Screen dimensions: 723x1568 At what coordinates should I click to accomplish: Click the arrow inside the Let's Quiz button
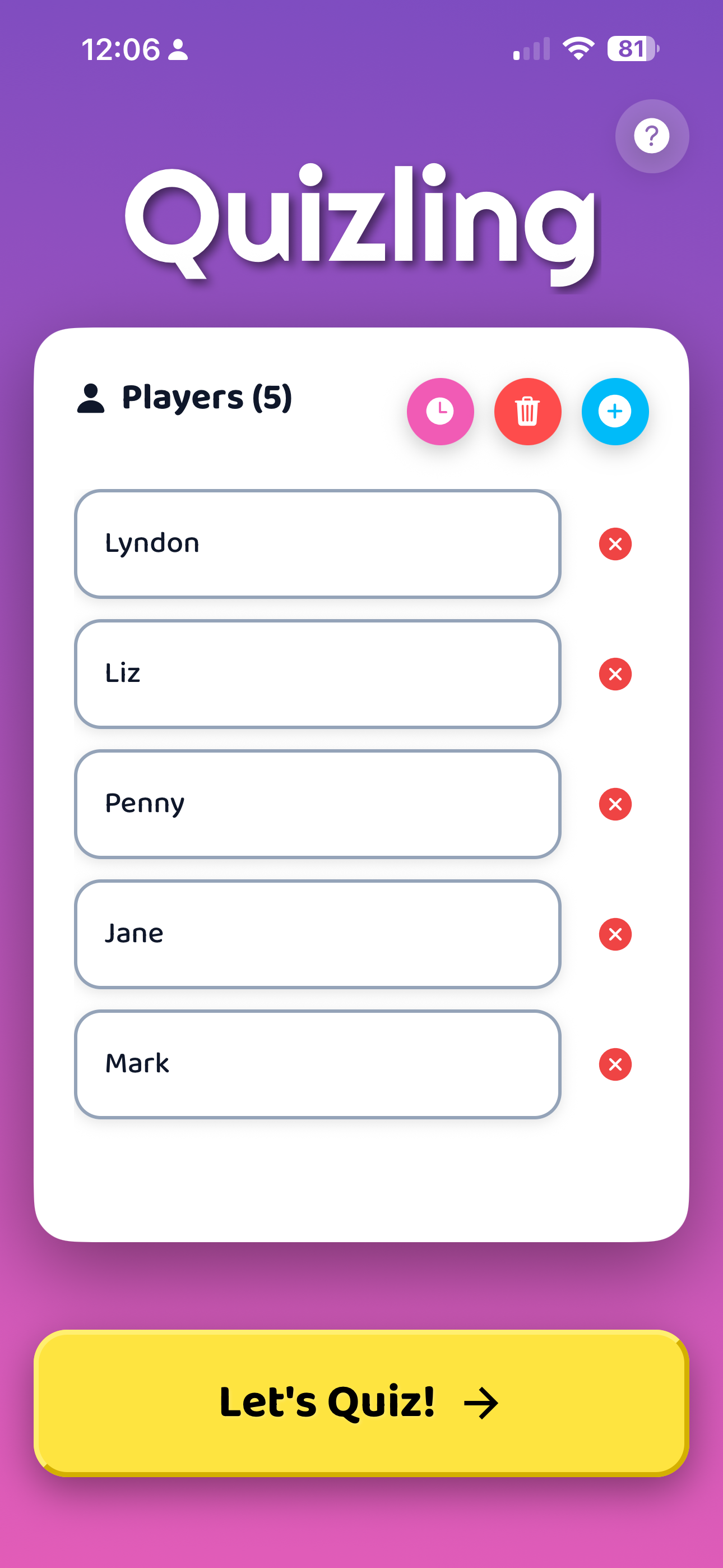(x=481, y=1403)
